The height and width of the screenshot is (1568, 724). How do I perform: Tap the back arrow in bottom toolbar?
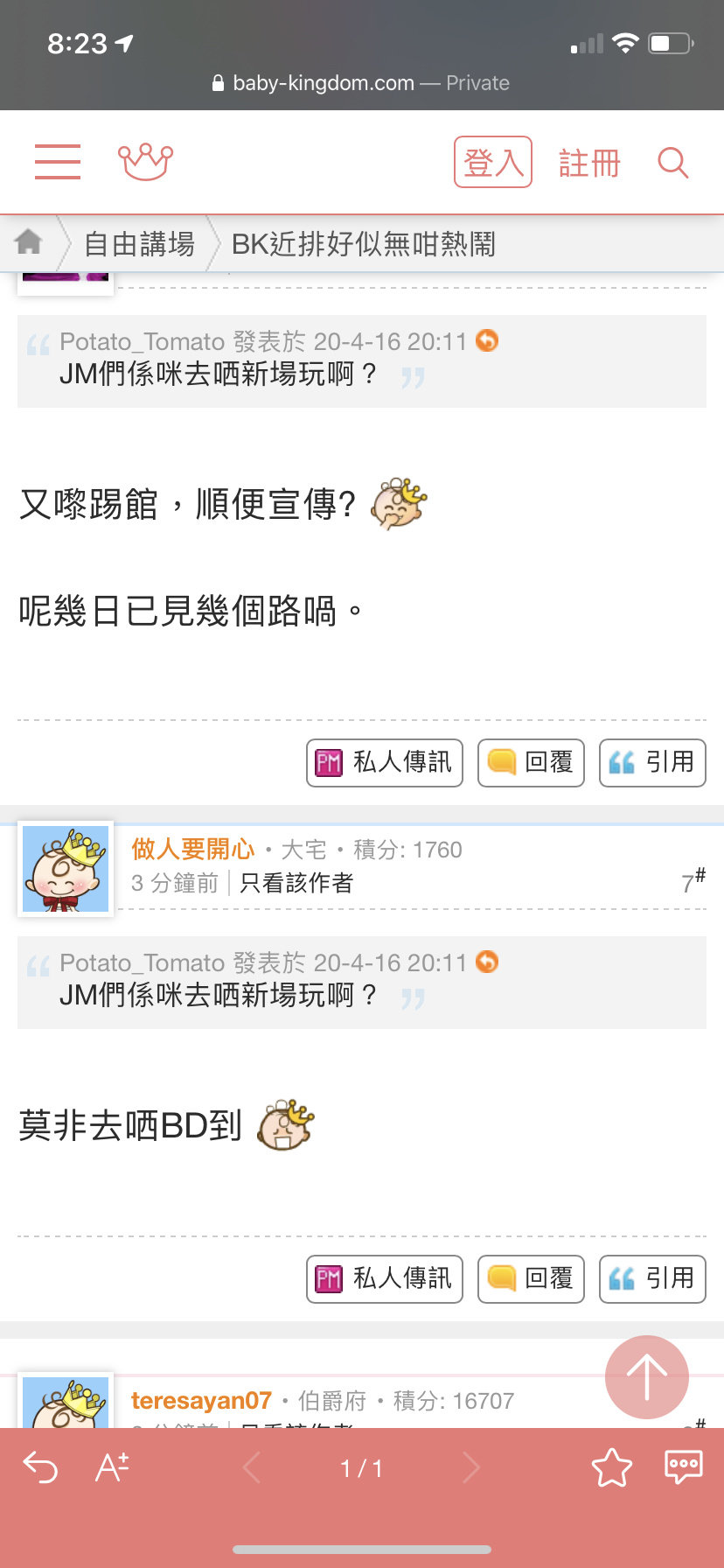tap(40, 1467)
